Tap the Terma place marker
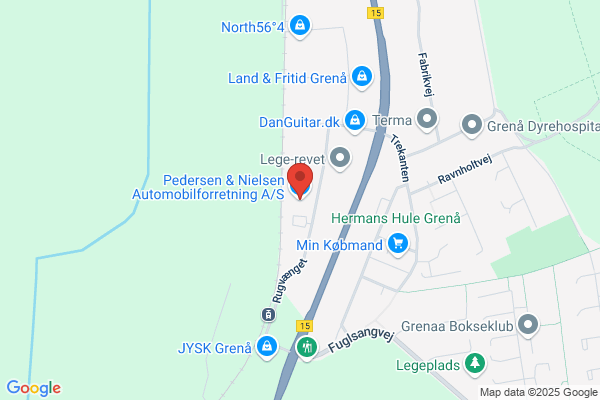This screenshot has height=400, width=600. [427, 119]
